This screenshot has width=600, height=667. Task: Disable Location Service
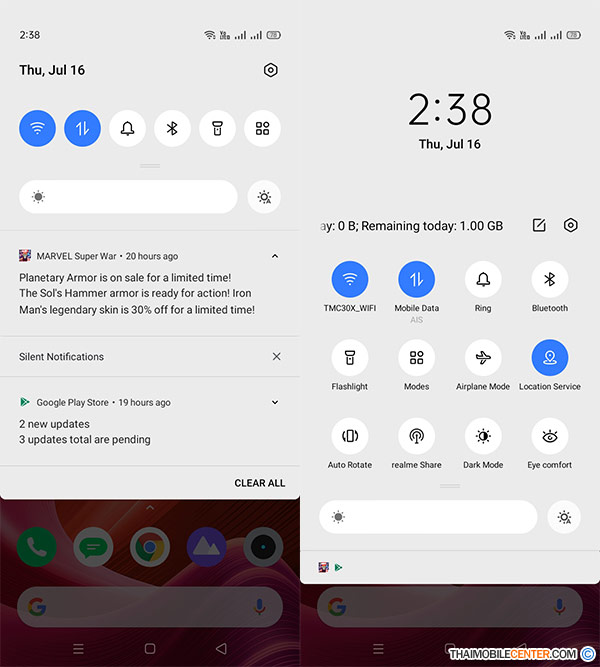(549, 357)
